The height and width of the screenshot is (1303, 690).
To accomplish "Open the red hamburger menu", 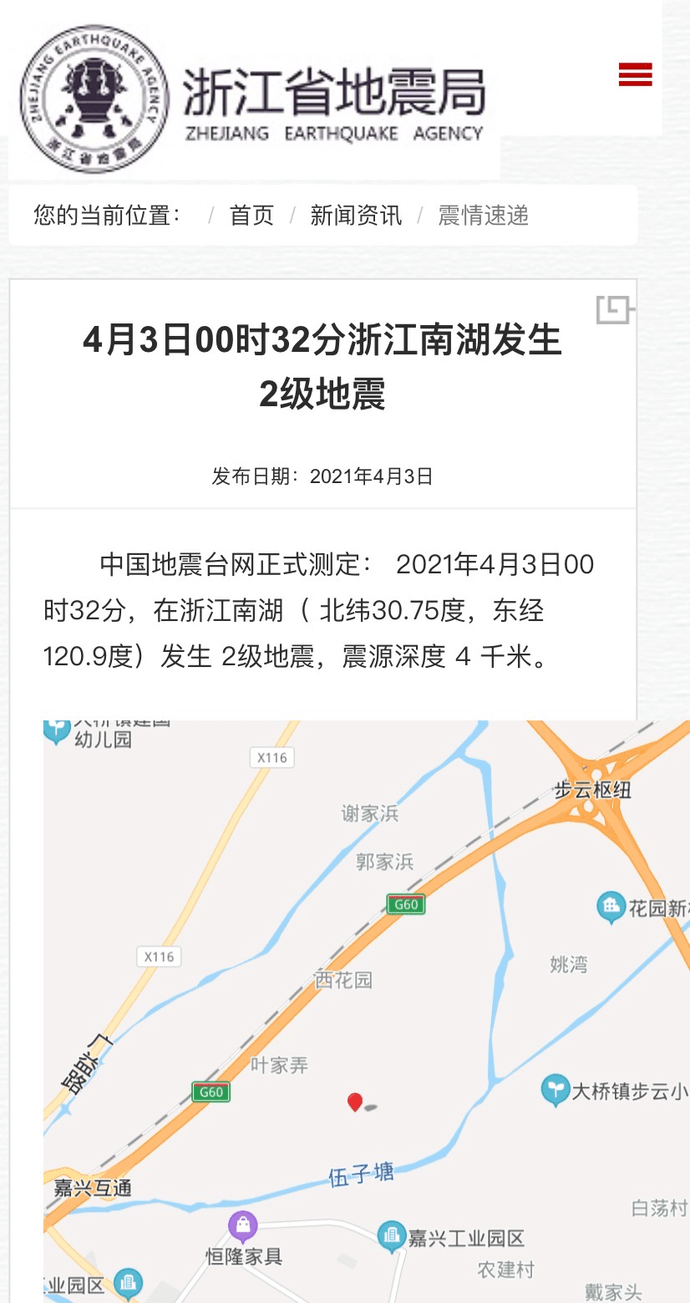I will pyautogui.click(x=635, y=75).
